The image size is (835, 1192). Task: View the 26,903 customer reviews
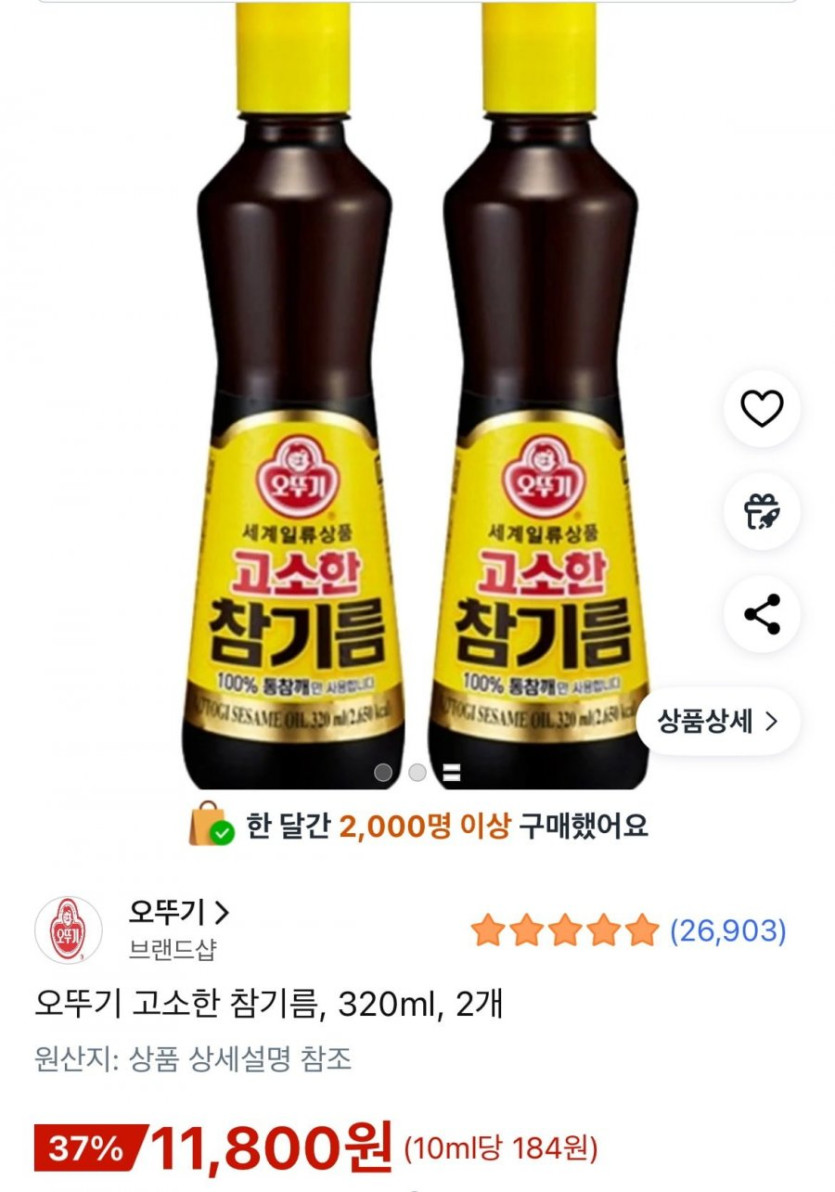[x=727, y=931]
